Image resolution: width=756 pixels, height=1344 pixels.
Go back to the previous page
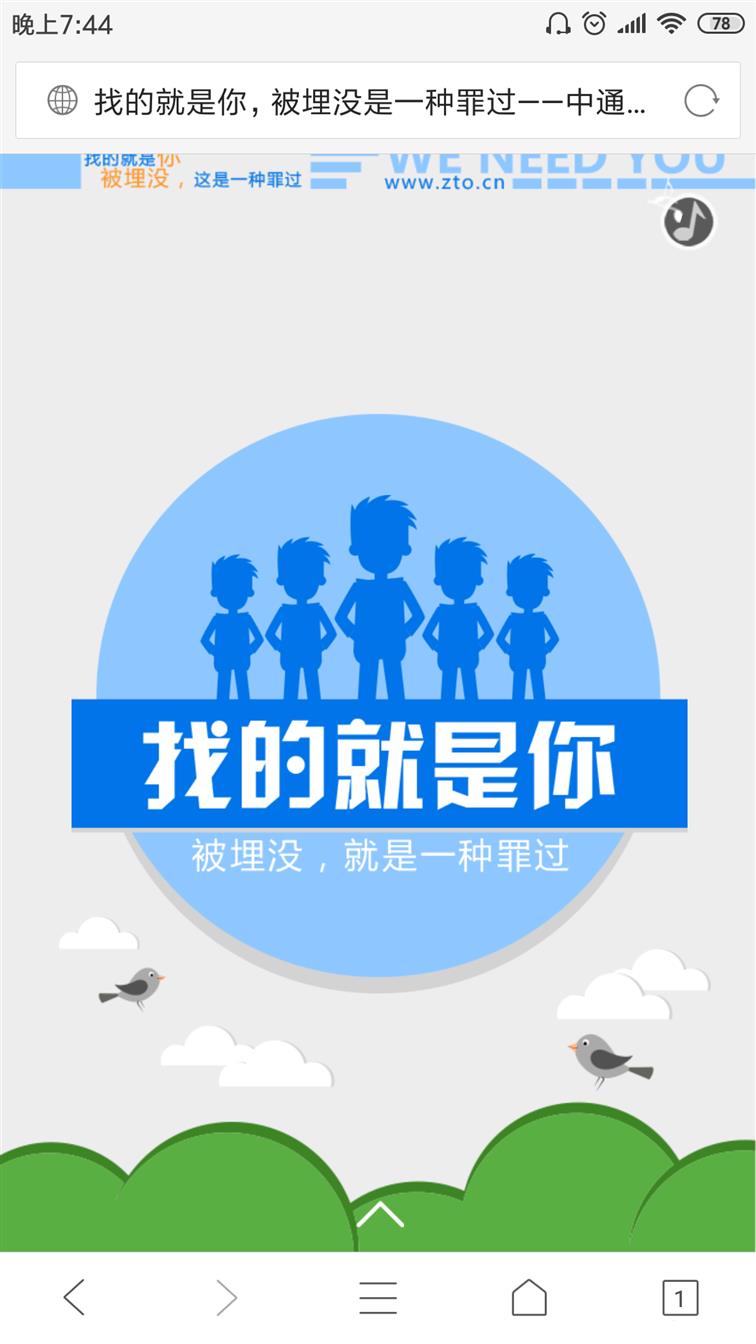tap(75, 1298)
